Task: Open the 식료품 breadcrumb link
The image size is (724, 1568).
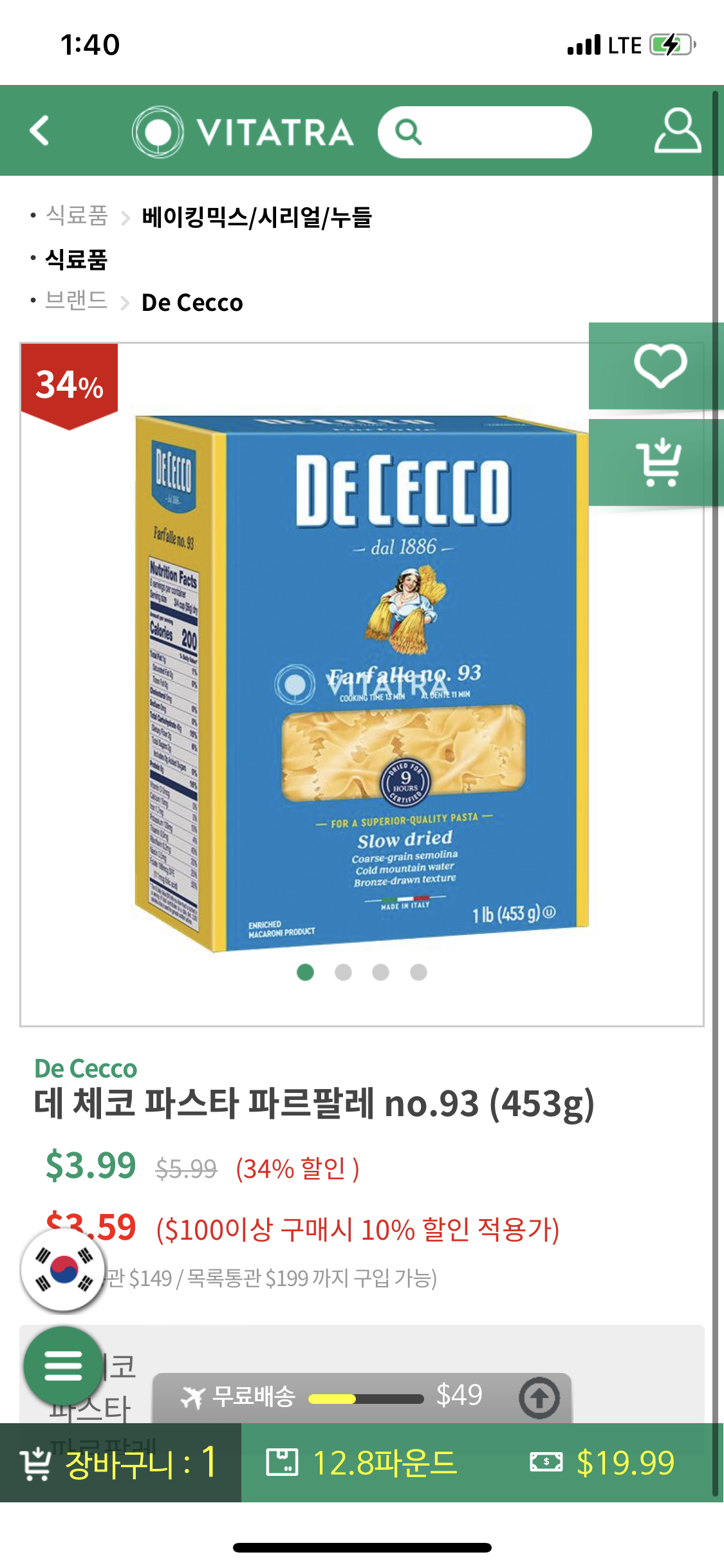Action: (x=76, y=259)
